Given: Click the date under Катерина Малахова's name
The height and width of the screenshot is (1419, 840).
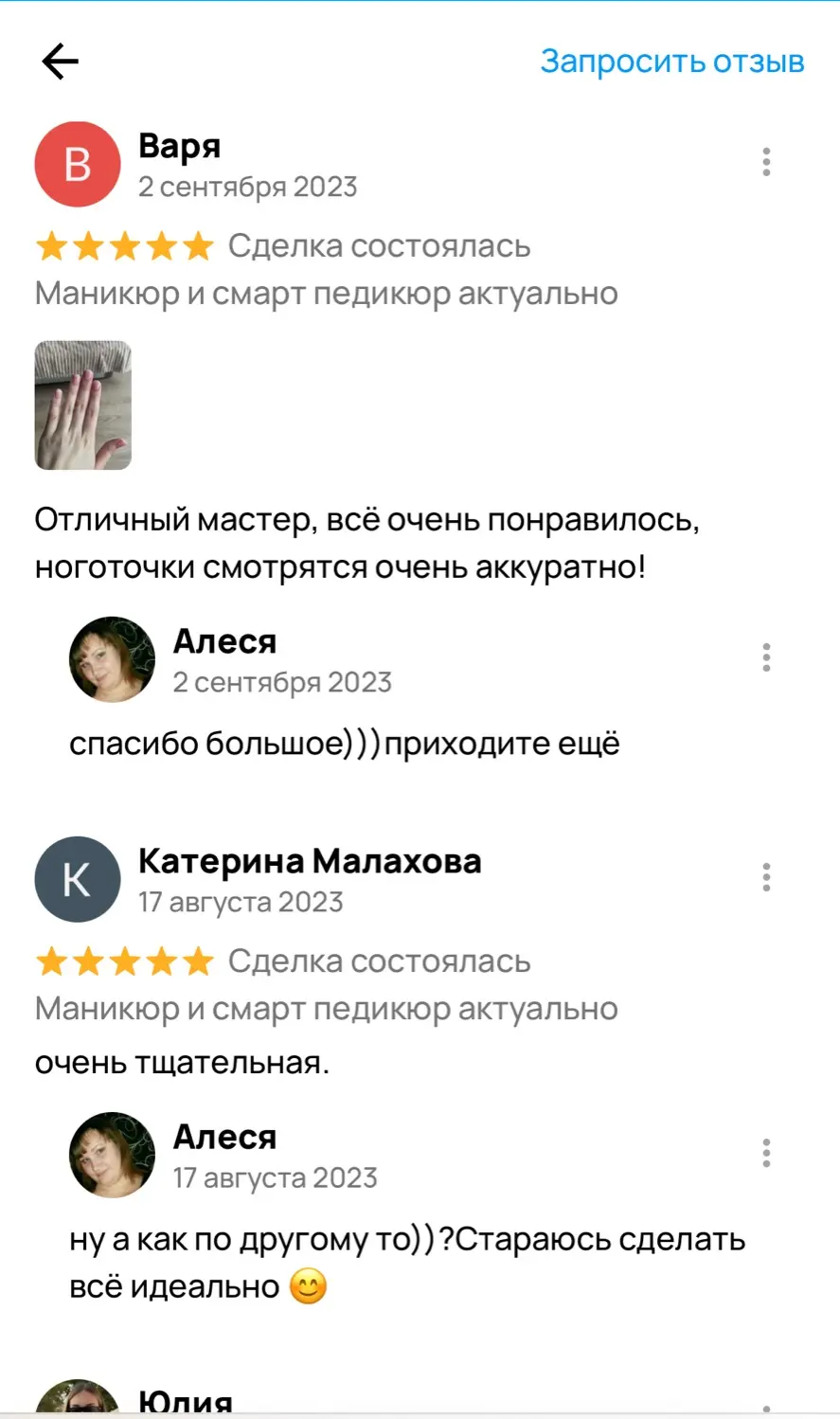Looking at the screenshot, I should (241, 902).
